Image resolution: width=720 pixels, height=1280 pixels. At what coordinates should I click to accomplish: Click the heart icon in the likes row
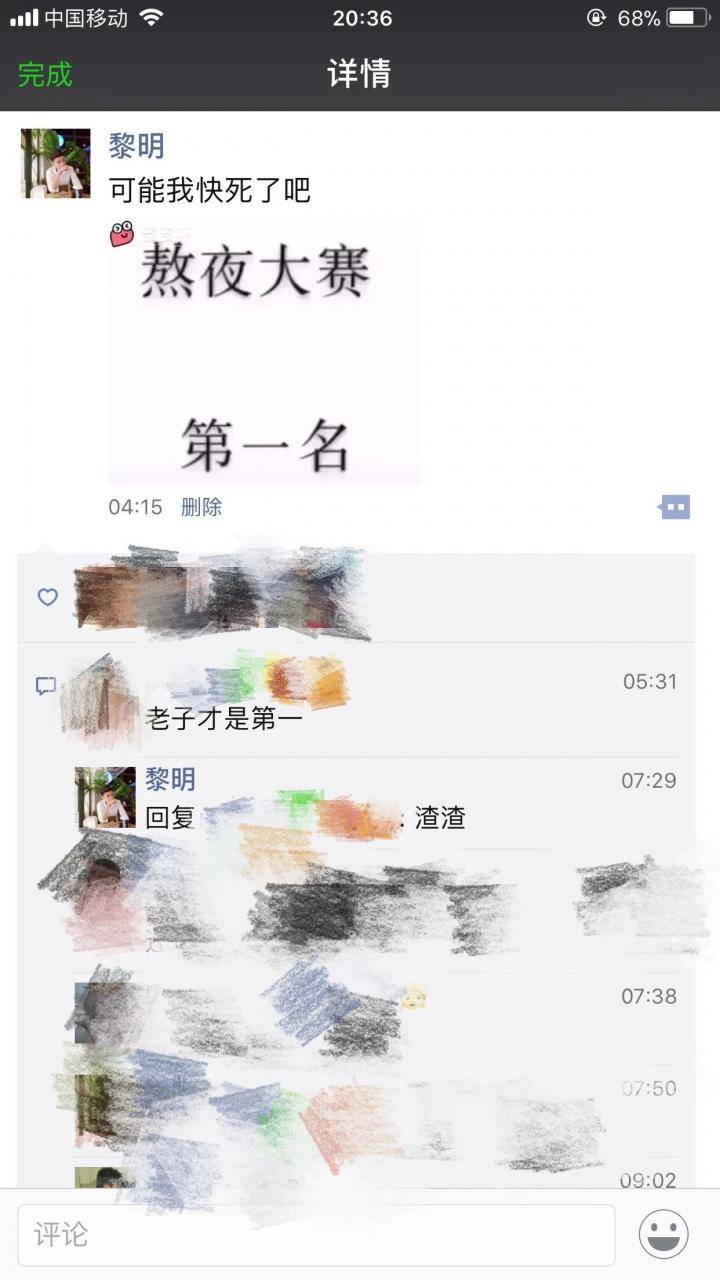[x=47, y=597]
